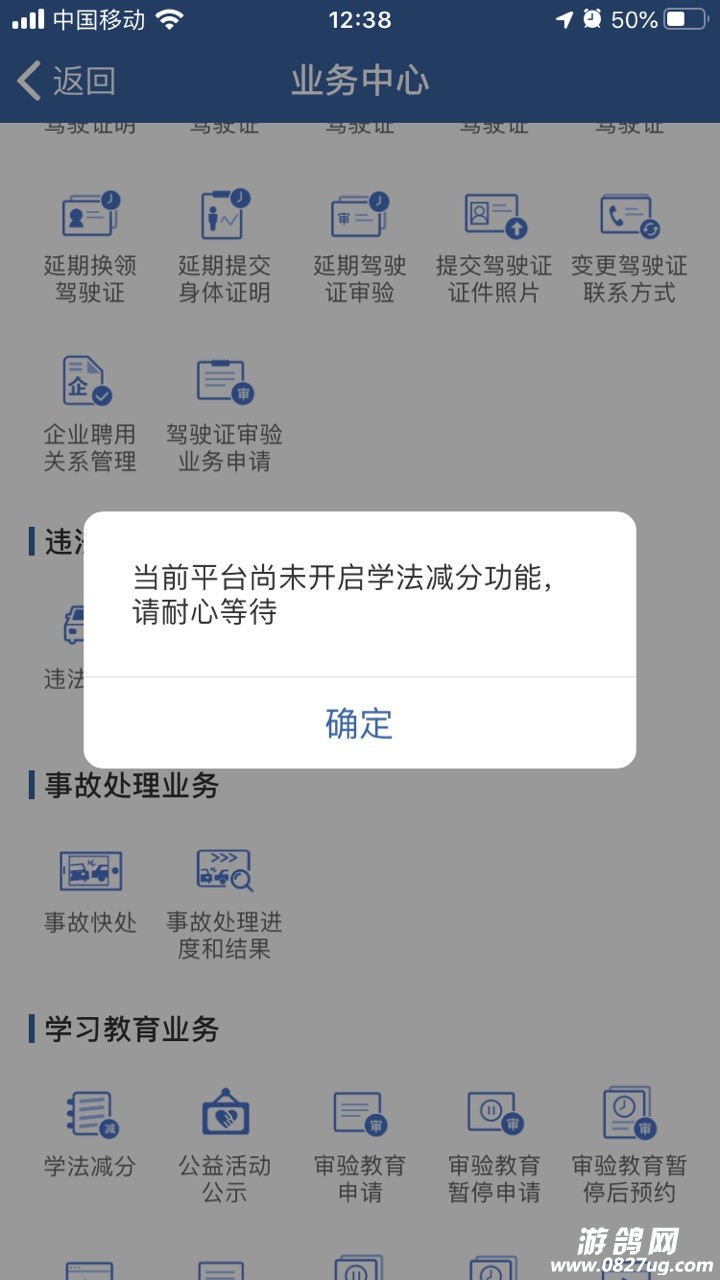Viewport: 720px width, 1280px height.
Task: Select 延期驾驶证审验
Action: pos(359,247)
